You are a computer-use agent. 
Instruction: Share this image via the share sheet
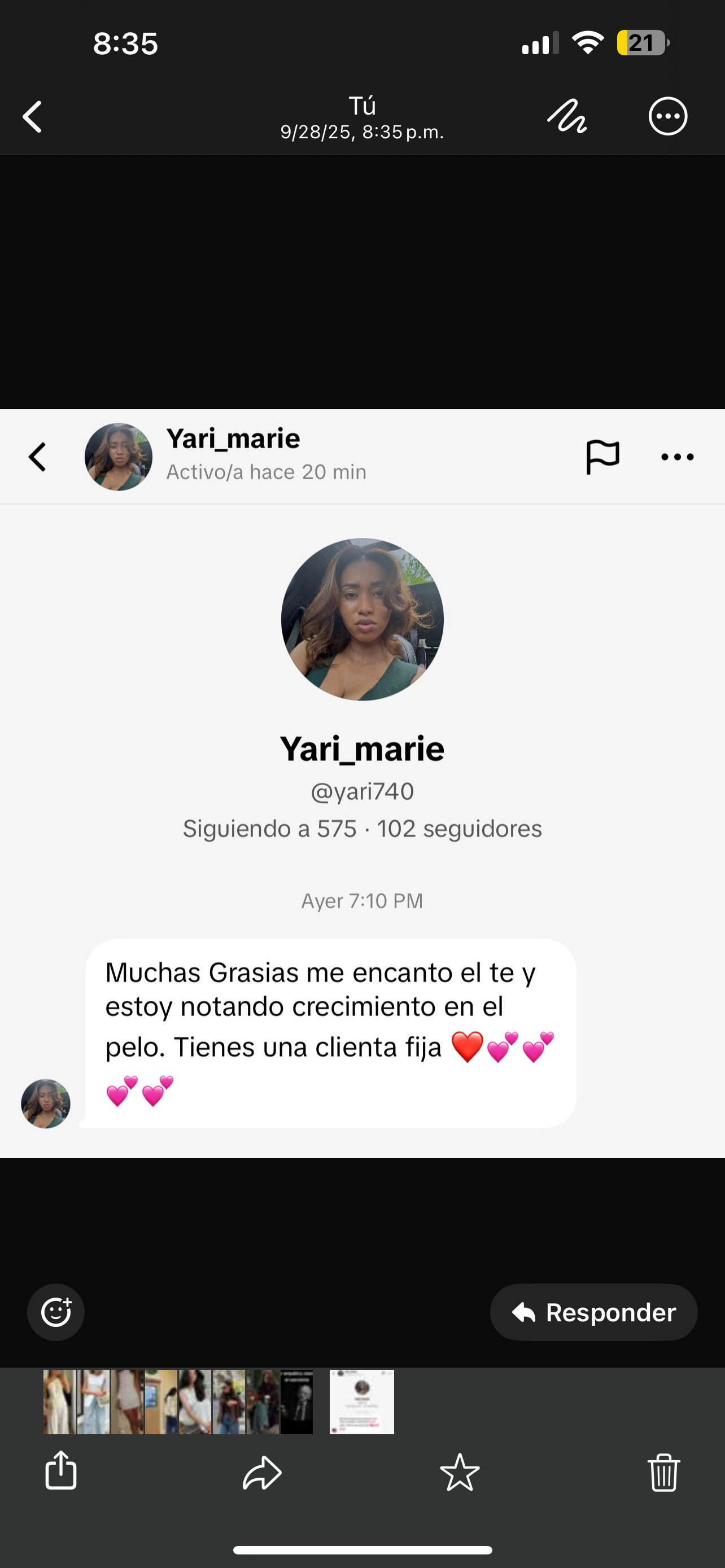61,1471
